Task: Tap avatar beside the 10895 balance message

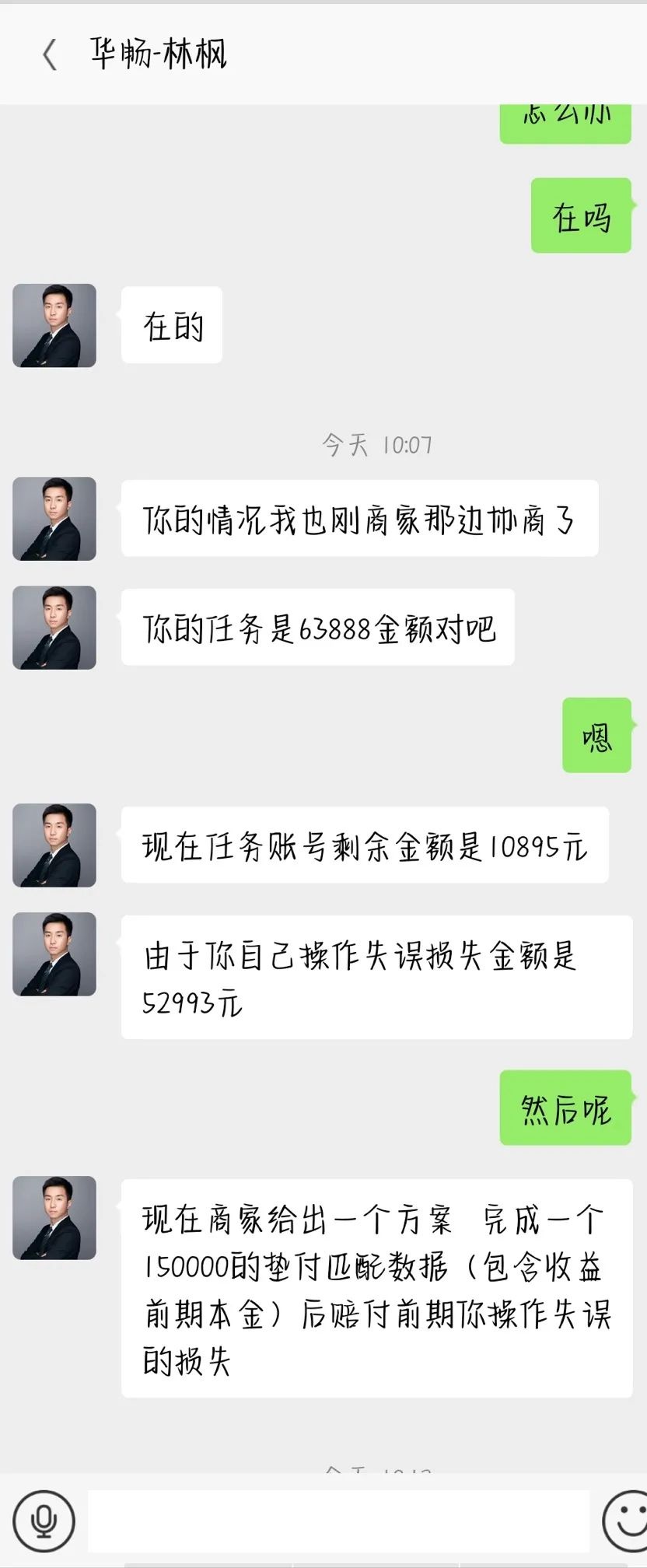Action: (53, 846)
